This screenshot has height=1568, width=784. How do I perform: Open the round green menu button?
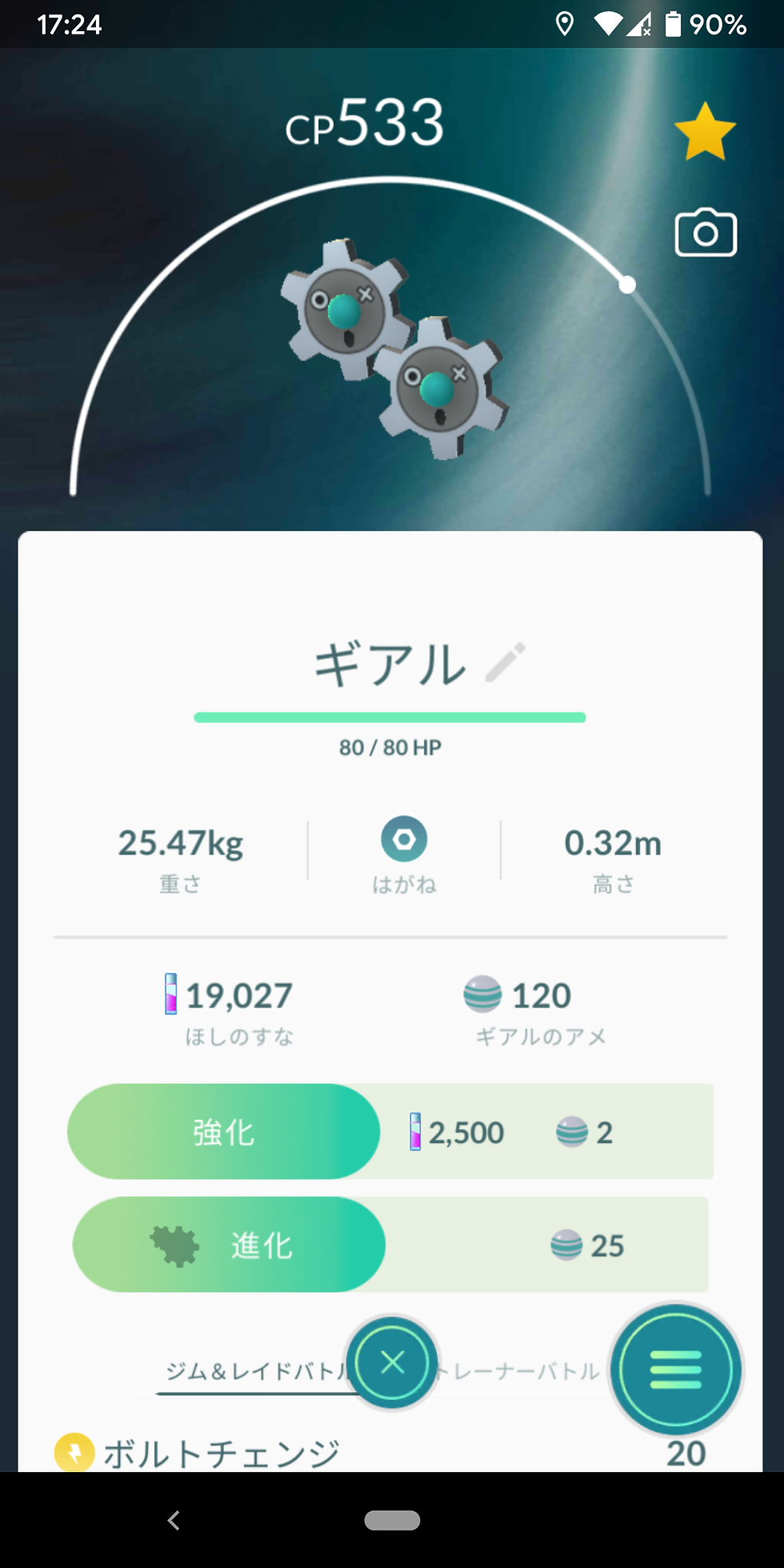676,1370
